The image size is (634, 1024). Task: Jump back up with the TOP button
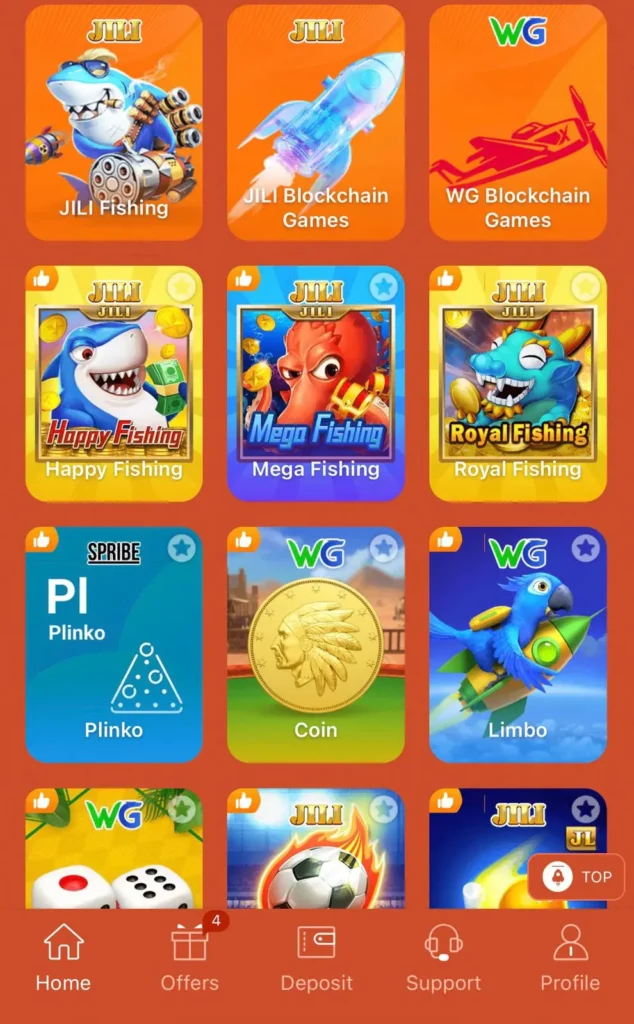coord(577,877)
